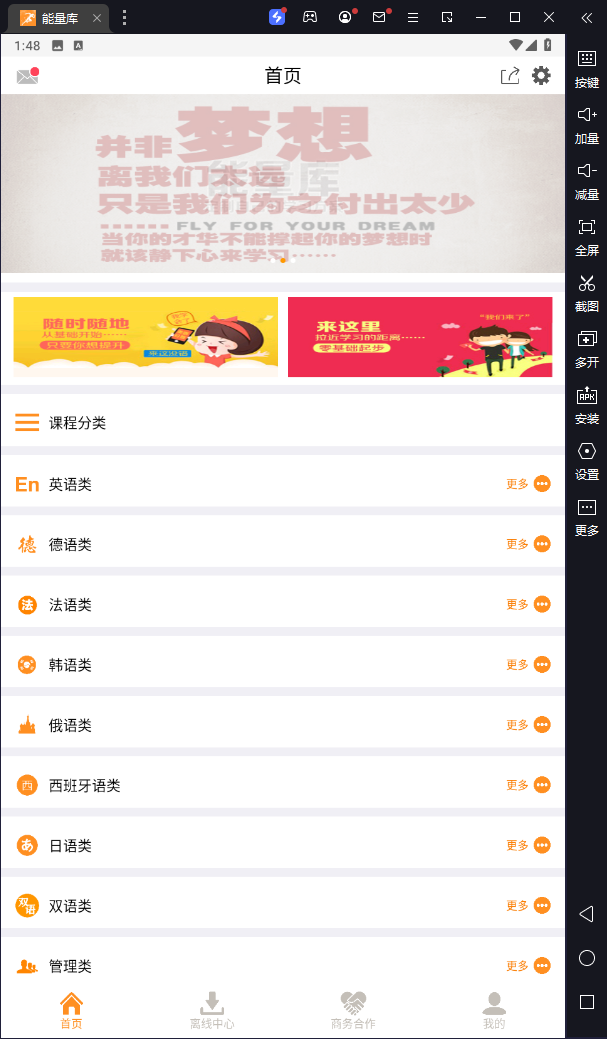
Task: Open the red 来这里 promo card
Action: (x=420, y=337)
